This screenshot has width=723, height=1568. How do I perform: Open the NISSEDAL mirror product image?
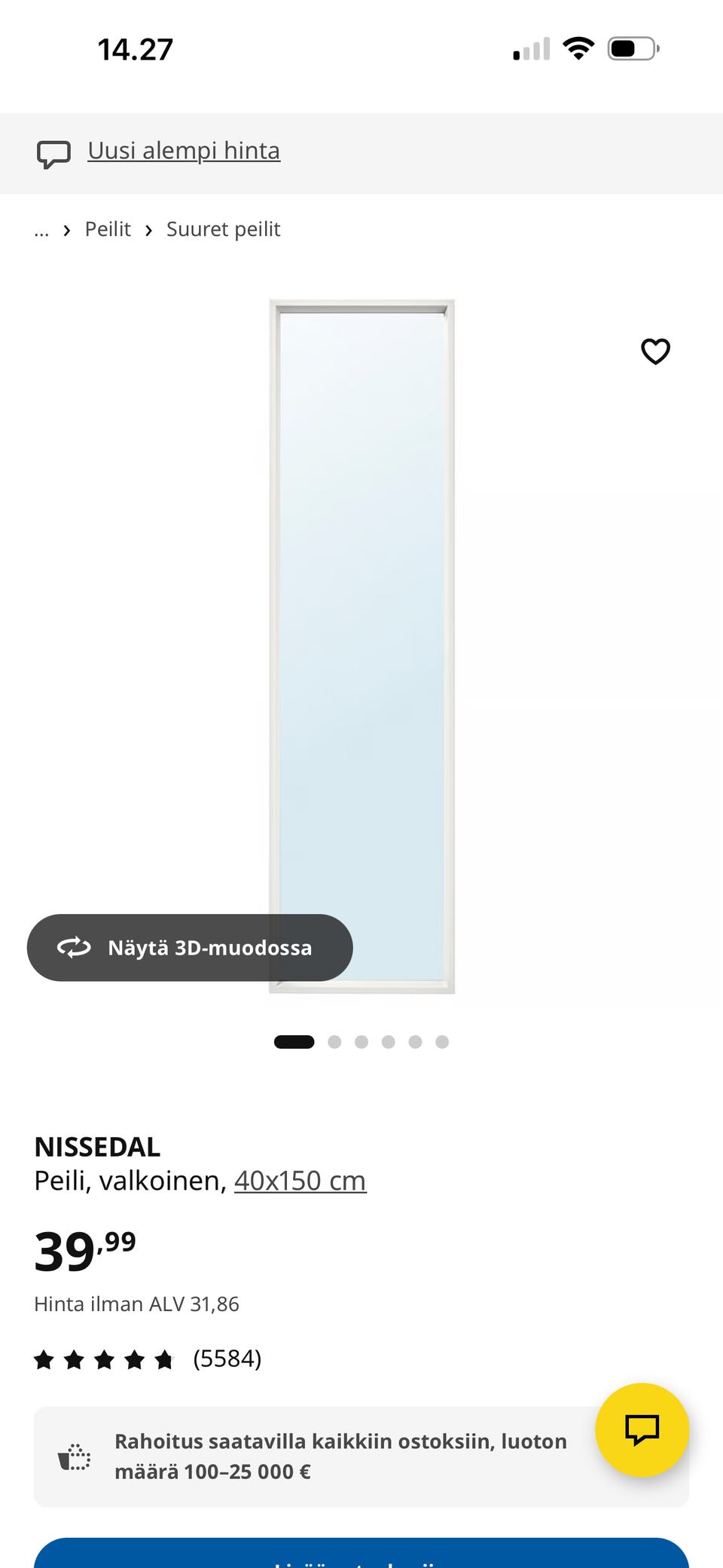tap(361, 646)
